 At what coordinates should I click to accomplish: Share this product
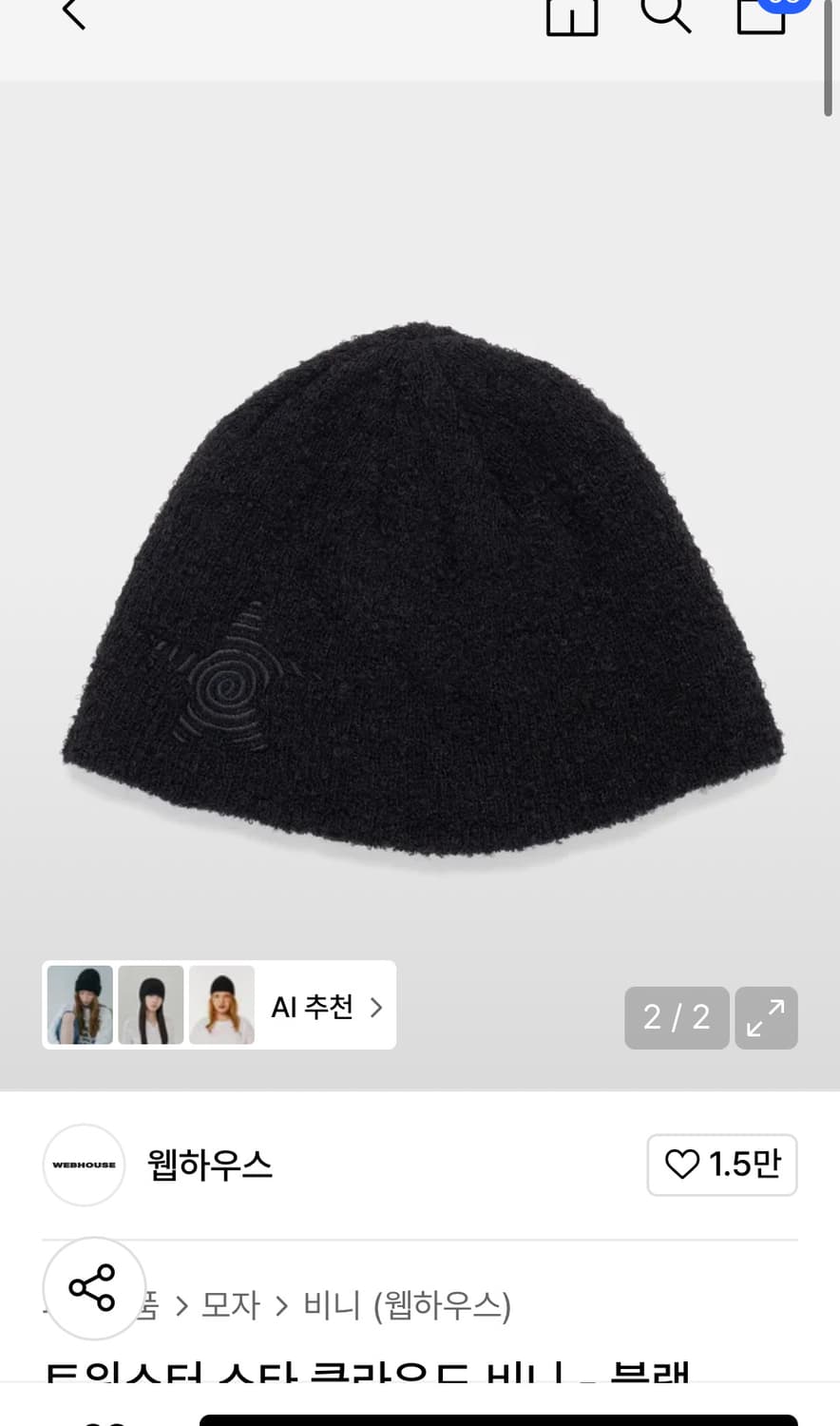click(93, 1288)
